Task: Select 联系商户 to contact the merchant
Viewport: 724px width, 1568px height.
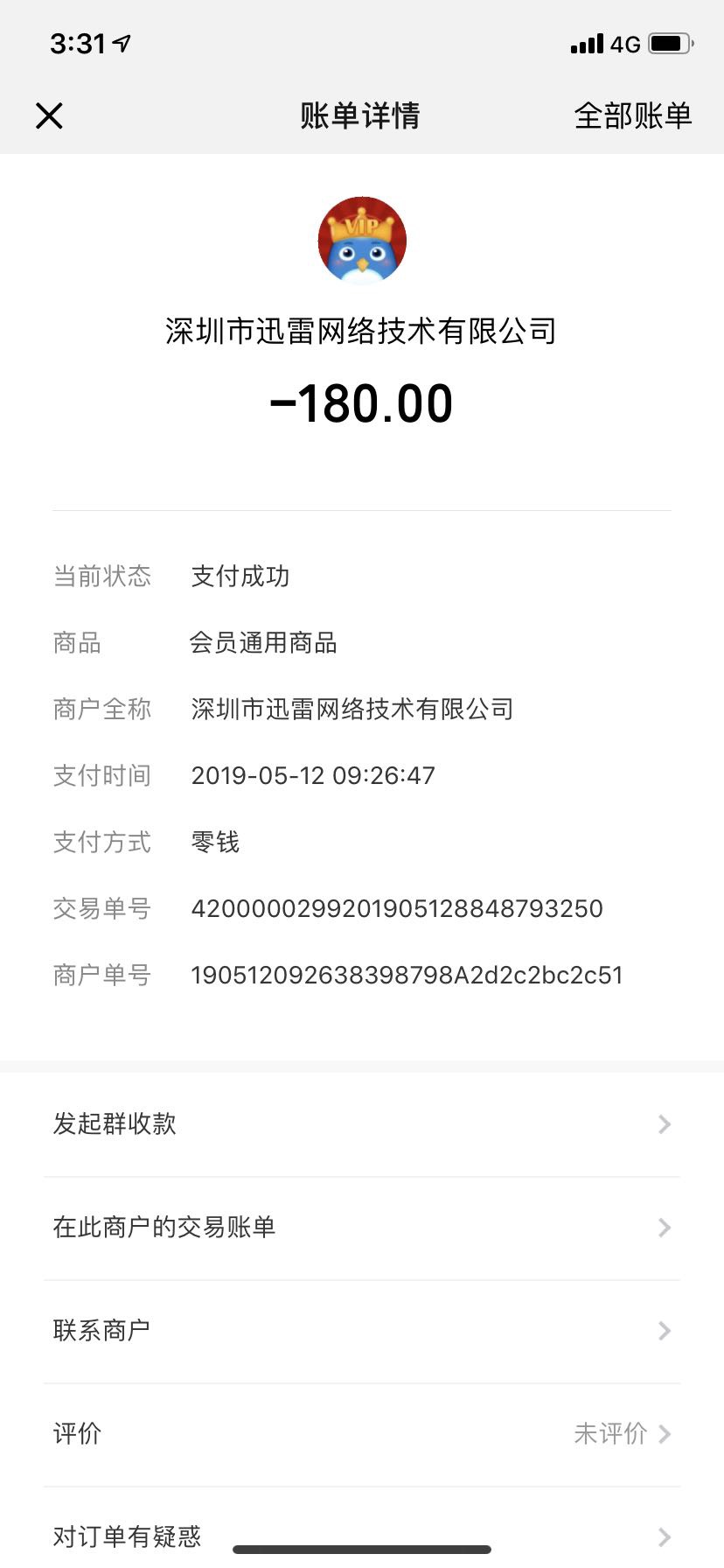Action: point(362,1331)
